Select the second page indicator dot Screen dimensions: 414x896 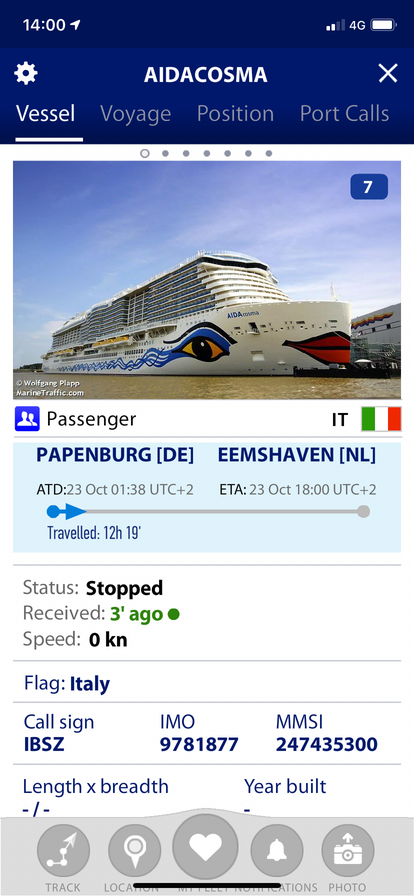tap(165, 153)
